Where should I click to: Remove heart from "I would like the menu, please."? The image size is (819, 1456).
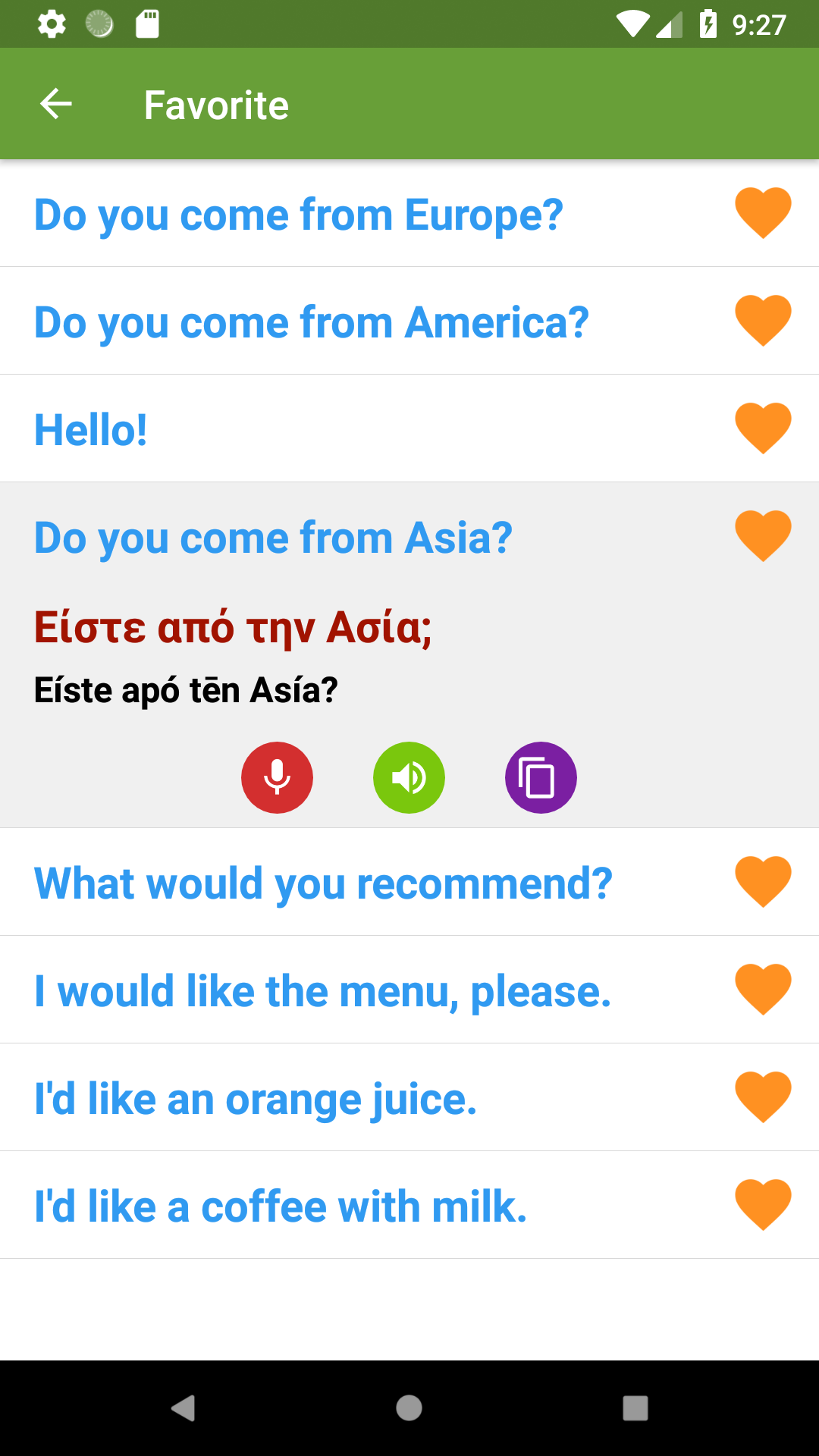[763, 990]
